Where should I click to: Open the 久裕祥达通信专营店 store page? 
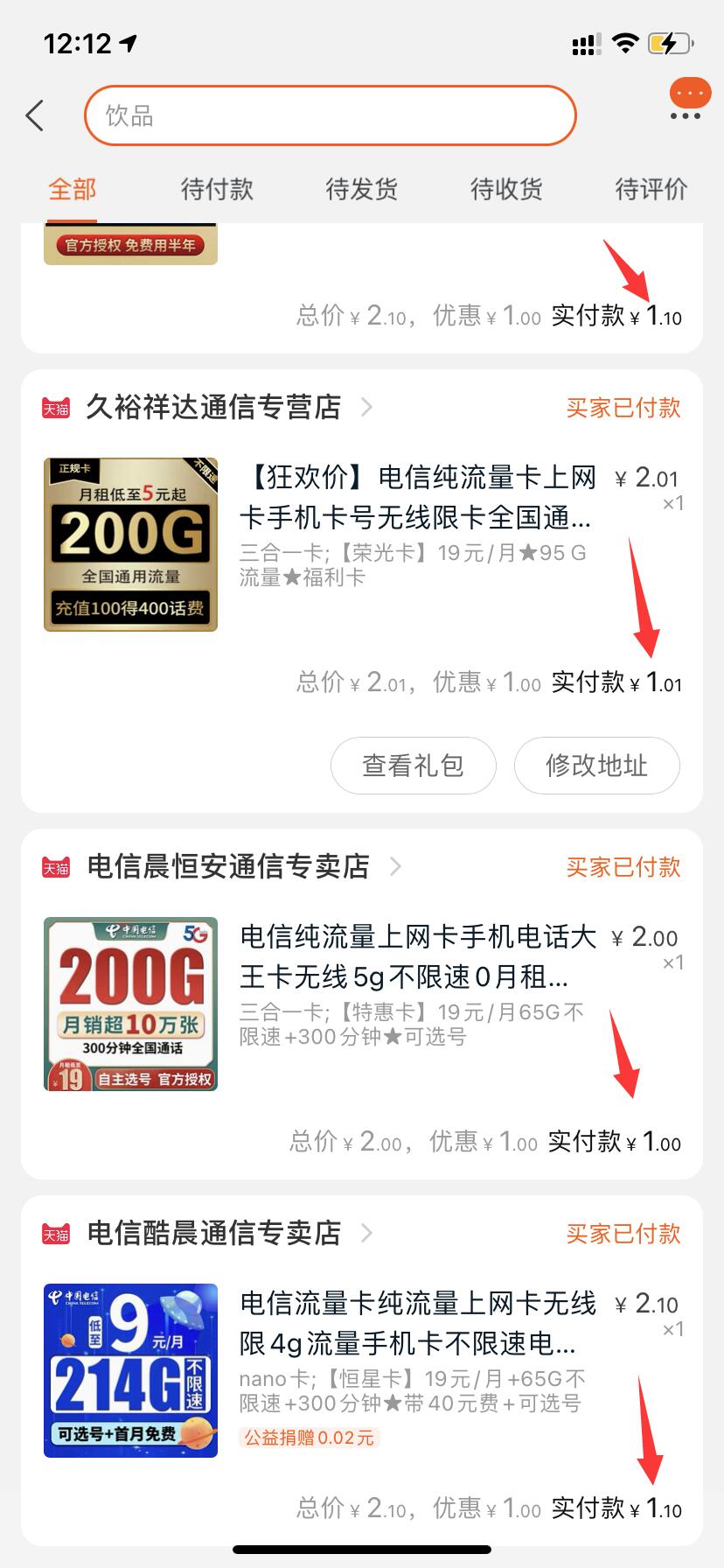coord(213,407)
